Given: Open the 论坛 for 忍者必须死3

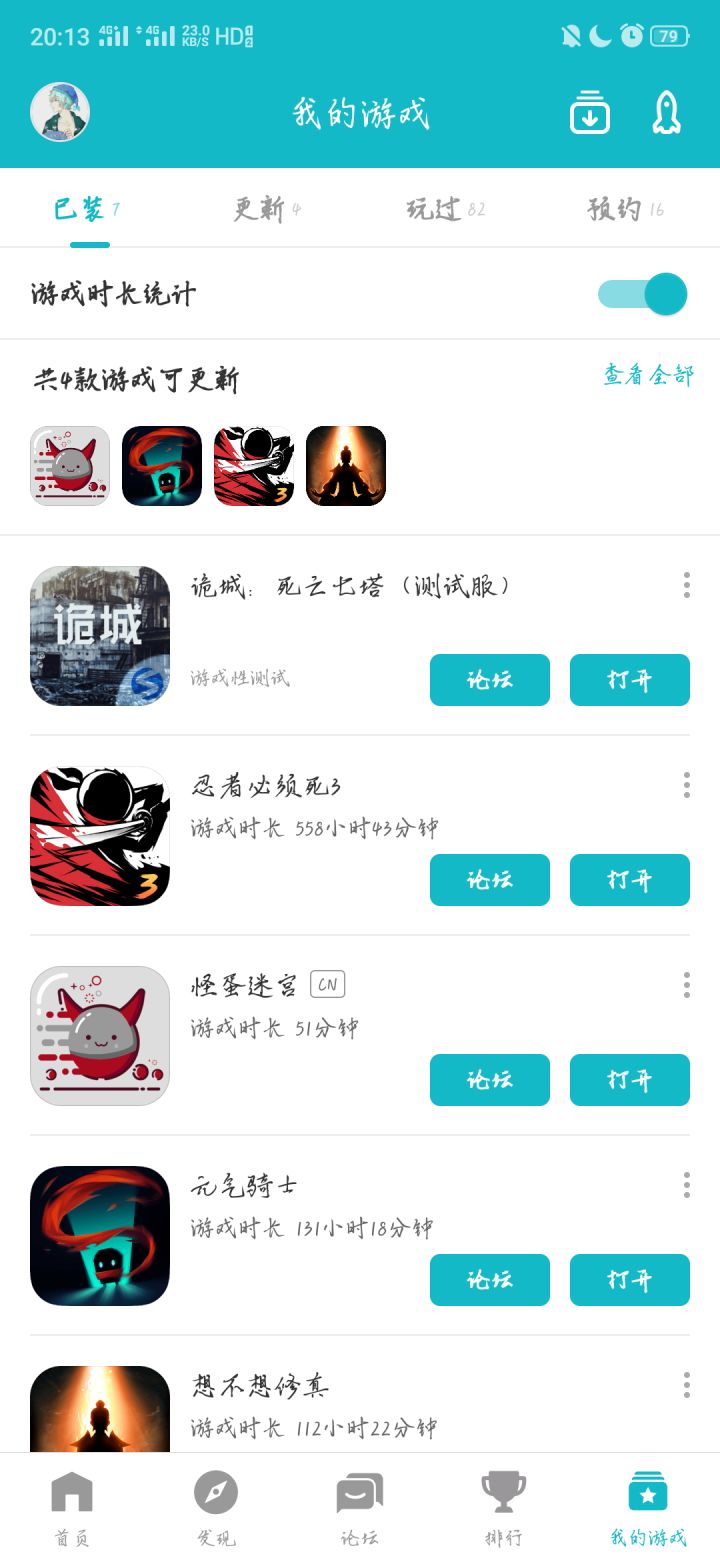Looking at the screenshot, I should point(489,880).
